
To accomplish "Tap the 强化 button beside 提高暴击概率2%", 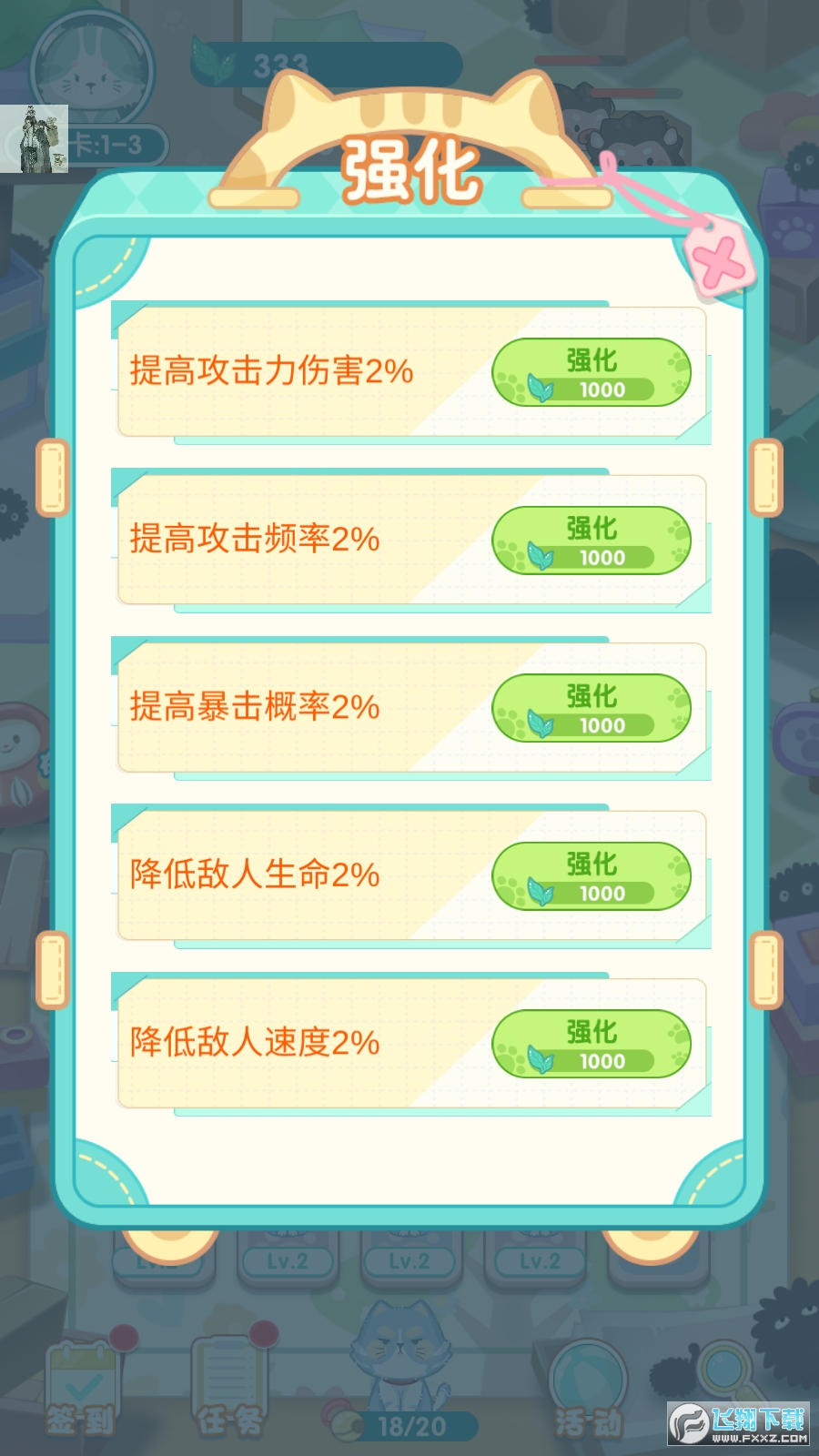I will coord(591,708).
